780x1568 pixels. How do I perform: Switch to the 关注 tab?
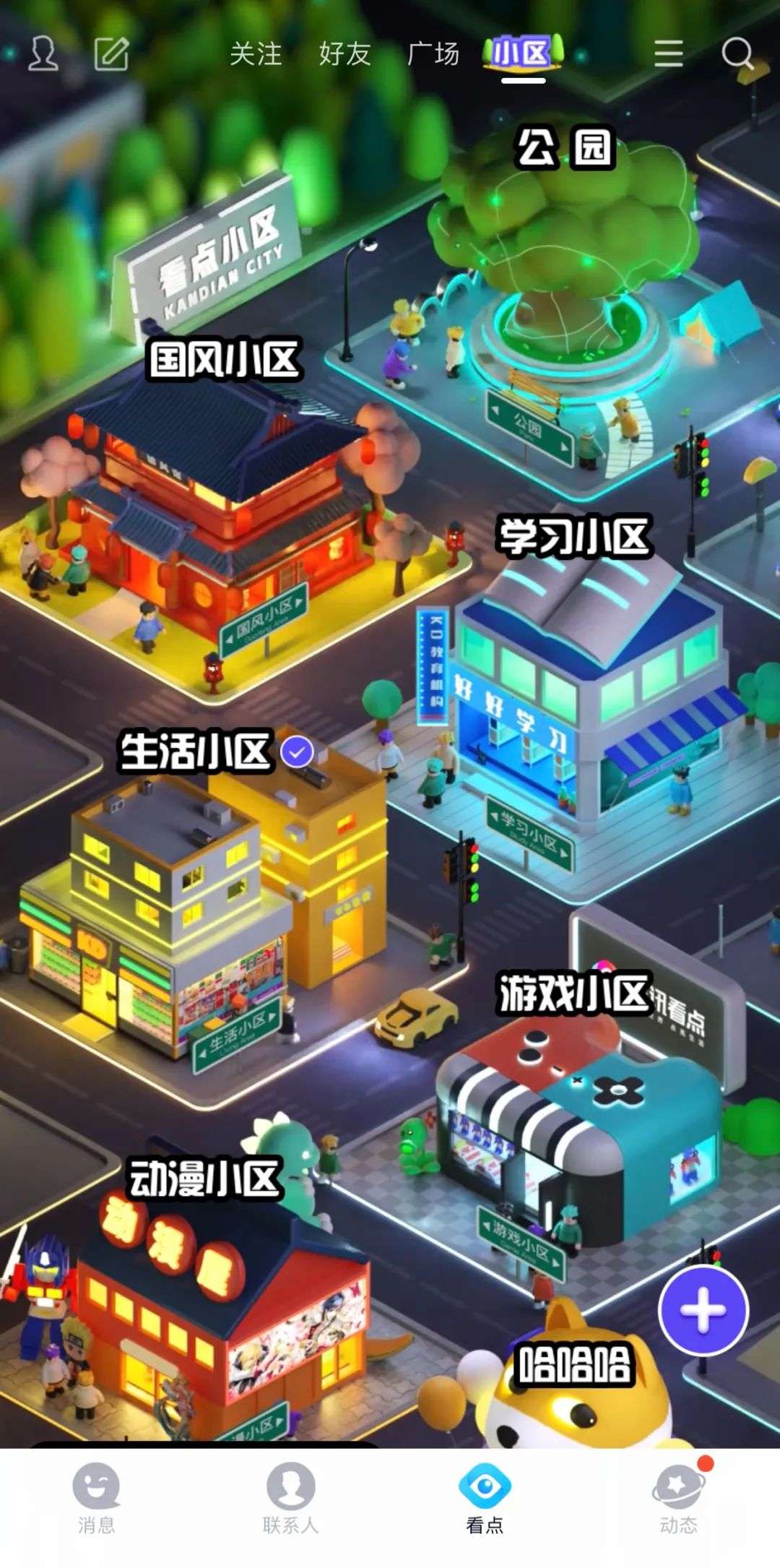(256, 54)
